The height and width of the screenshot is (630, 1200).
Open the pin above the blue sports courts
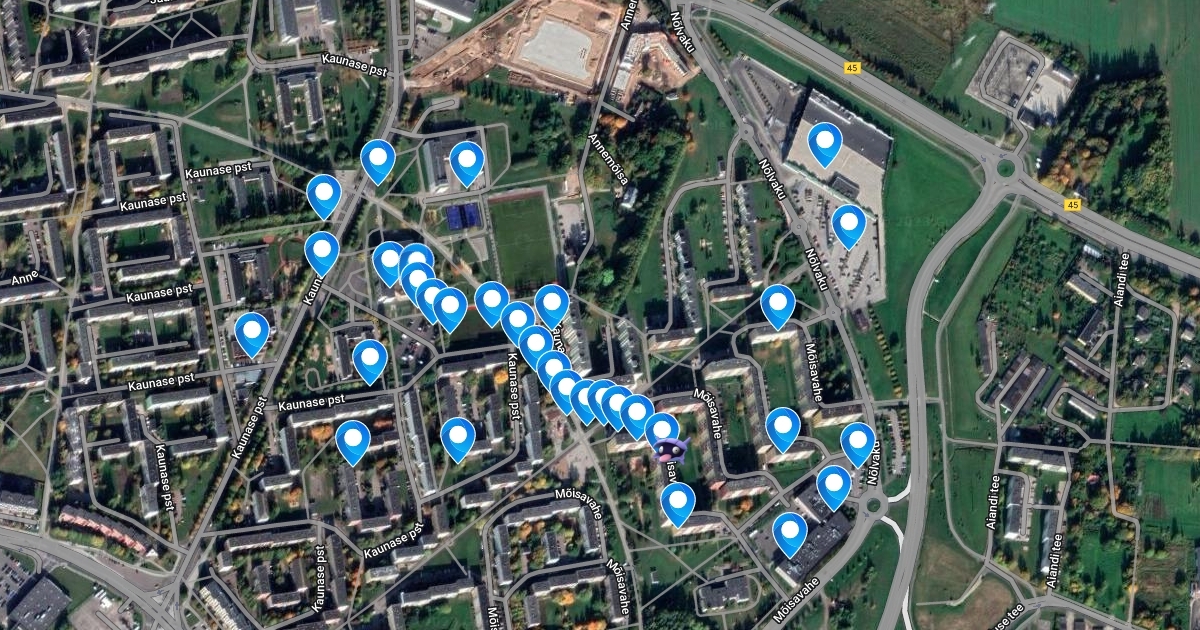[466, 162]
